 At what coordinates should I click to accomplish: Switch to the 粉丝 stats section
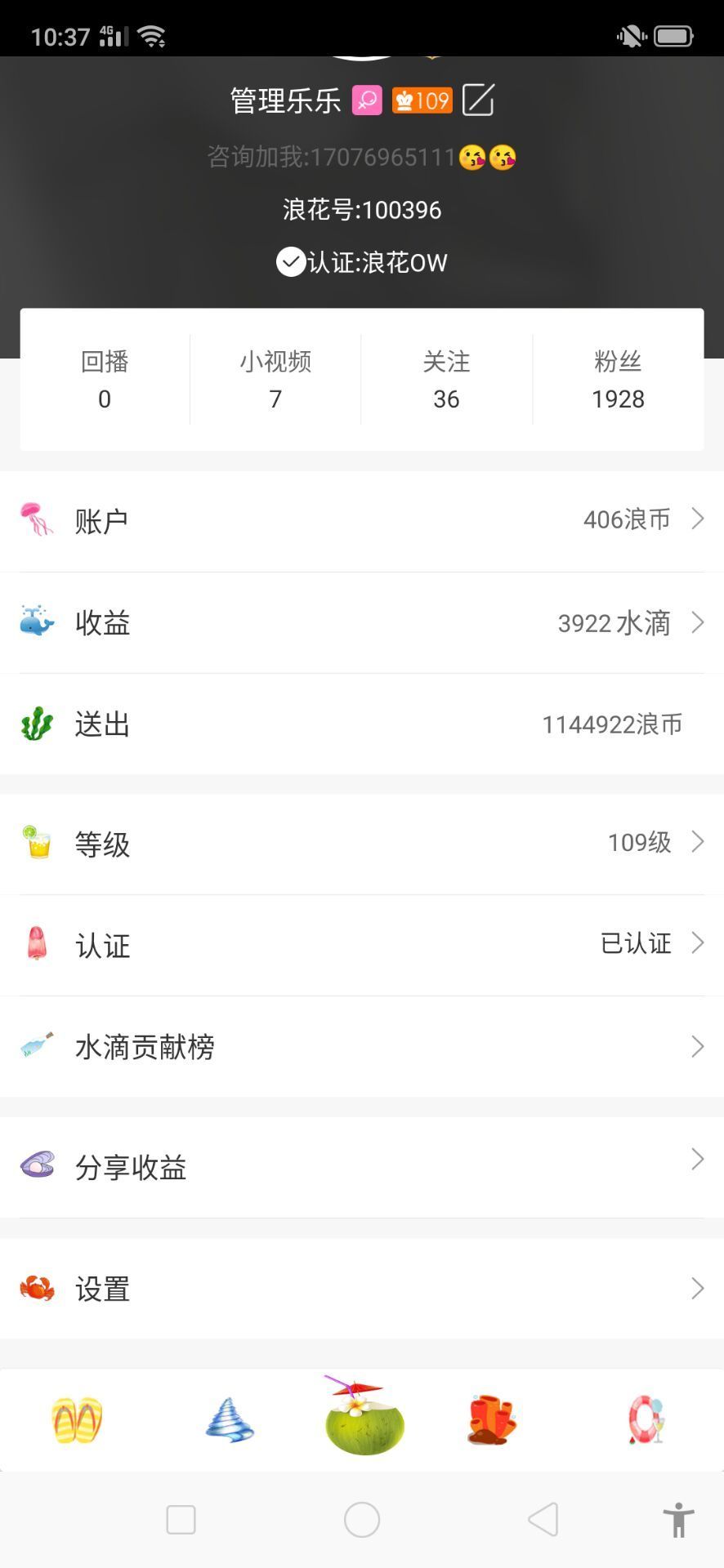tap(617, 380)
